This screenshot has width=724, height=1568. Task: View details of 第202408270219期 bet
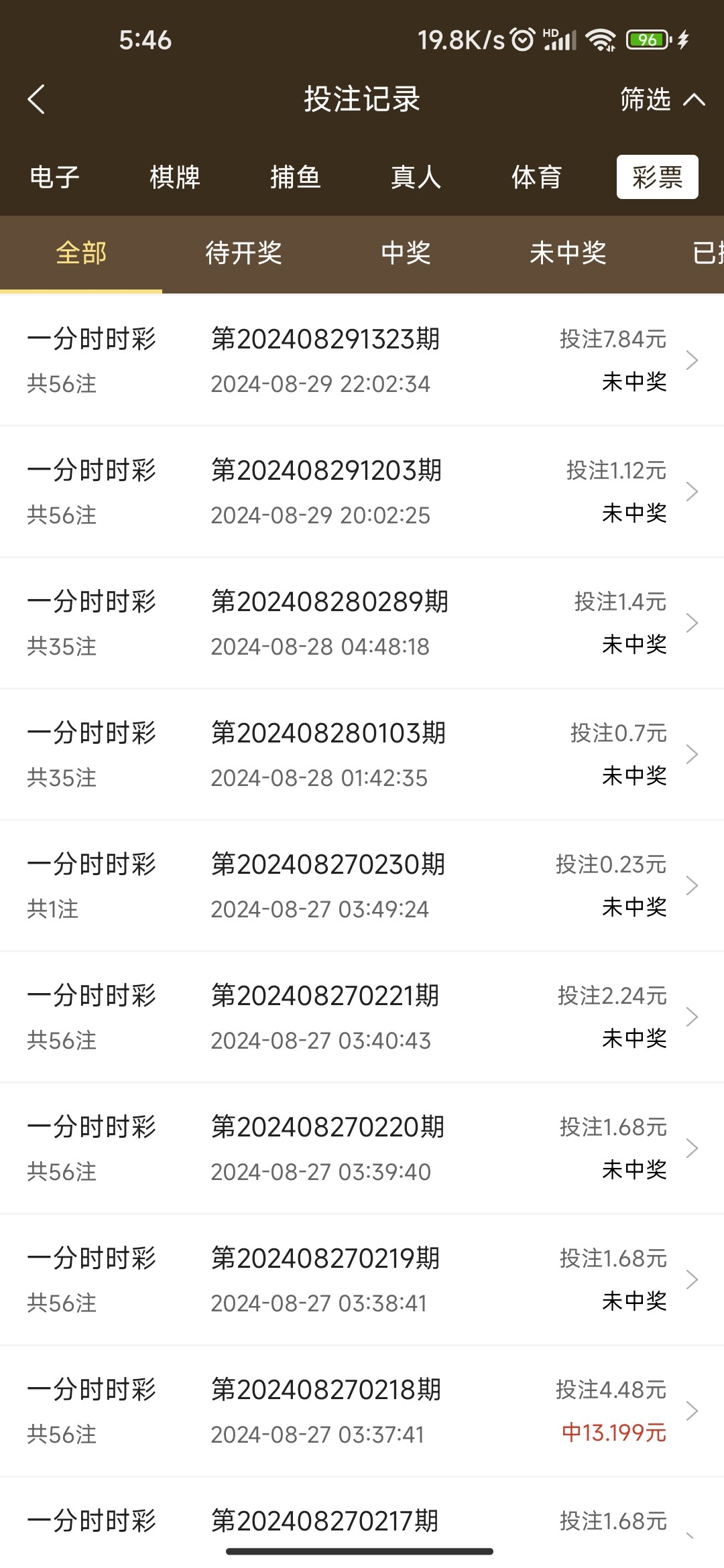[362, 1280]
